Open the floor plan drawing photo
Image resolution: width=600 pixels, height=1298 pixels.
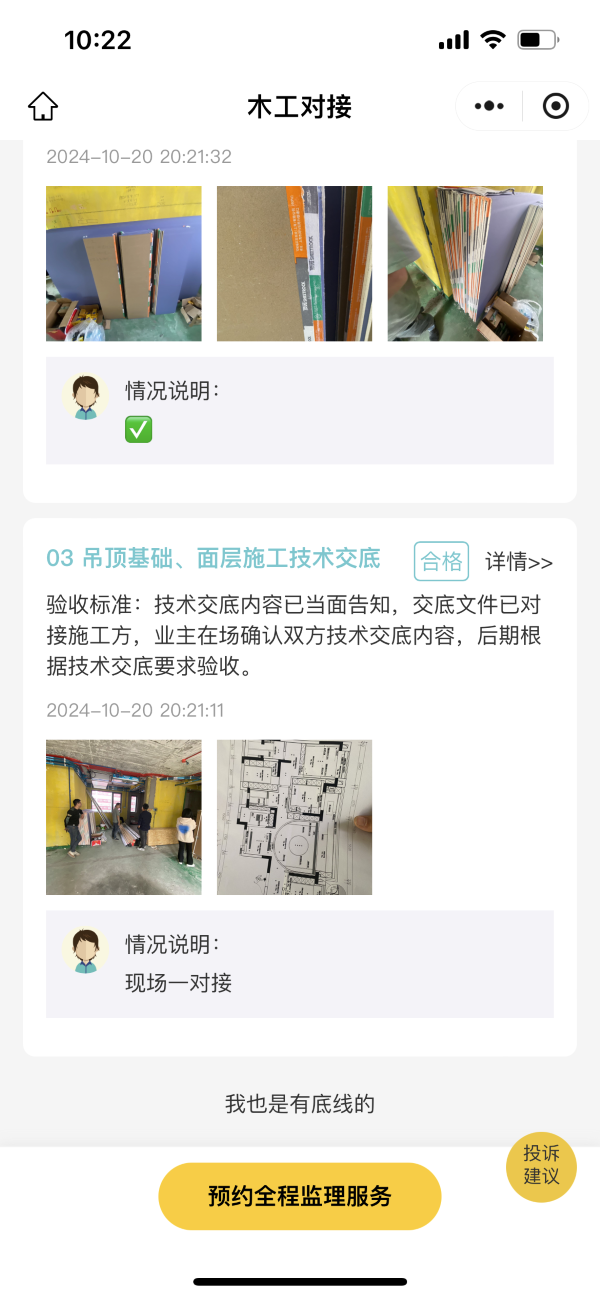tap(294, 817)
